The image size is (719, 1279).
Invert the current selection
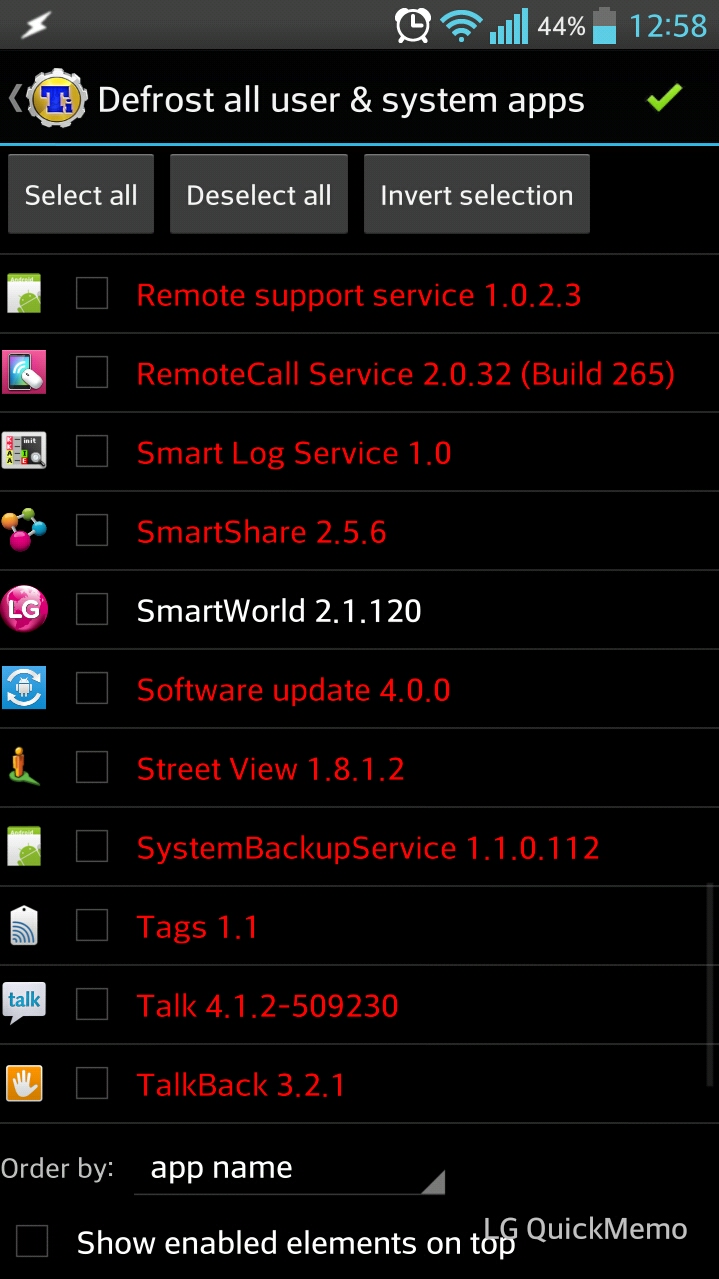click(x=477, y=195)
